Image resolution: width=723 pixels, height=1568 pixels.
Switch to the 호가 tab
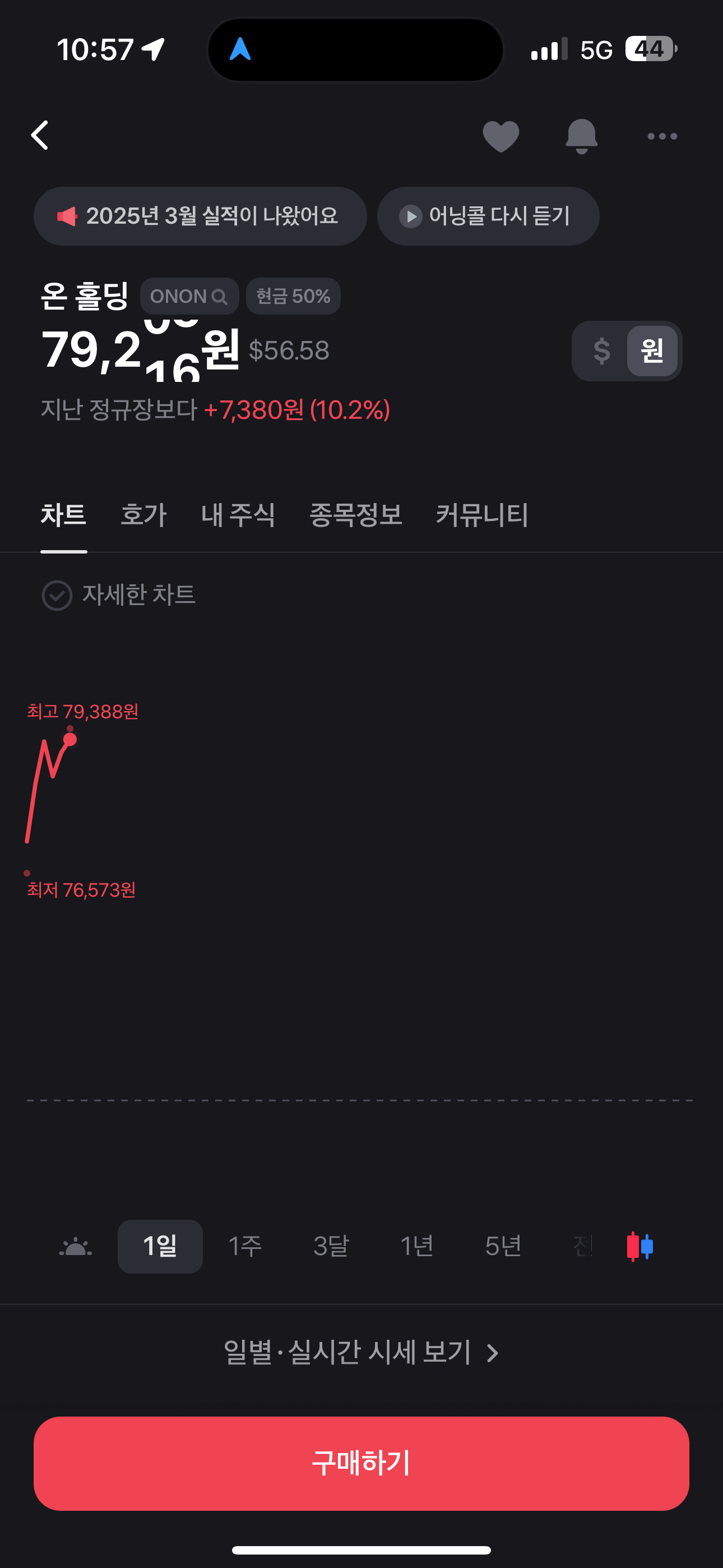[143, 515]
